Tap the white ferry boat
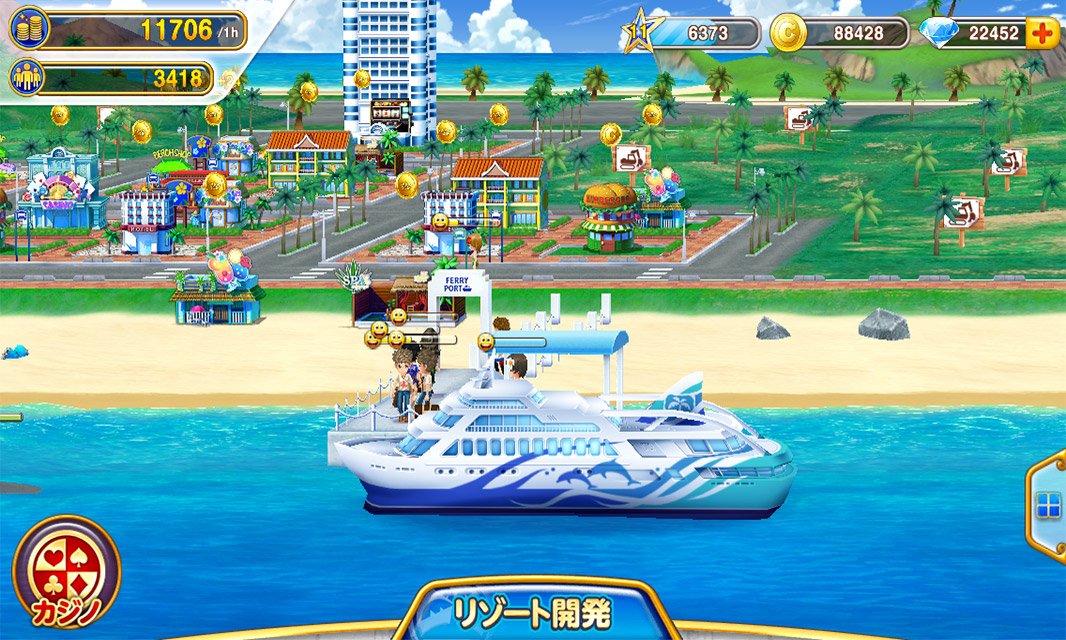 (560, 450)
